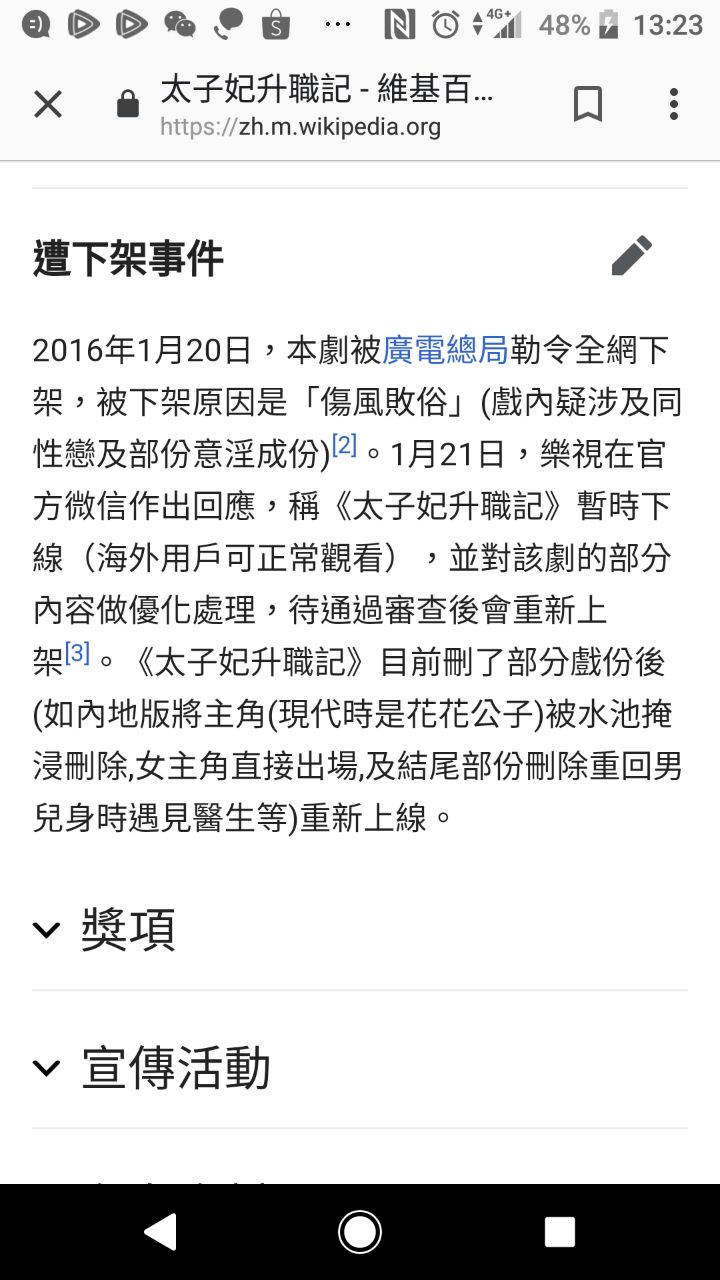Tap the URL zh.m.wikipedia.org address
The width and height of the screenshot is (720, 1280).
(x=300, y=127)
